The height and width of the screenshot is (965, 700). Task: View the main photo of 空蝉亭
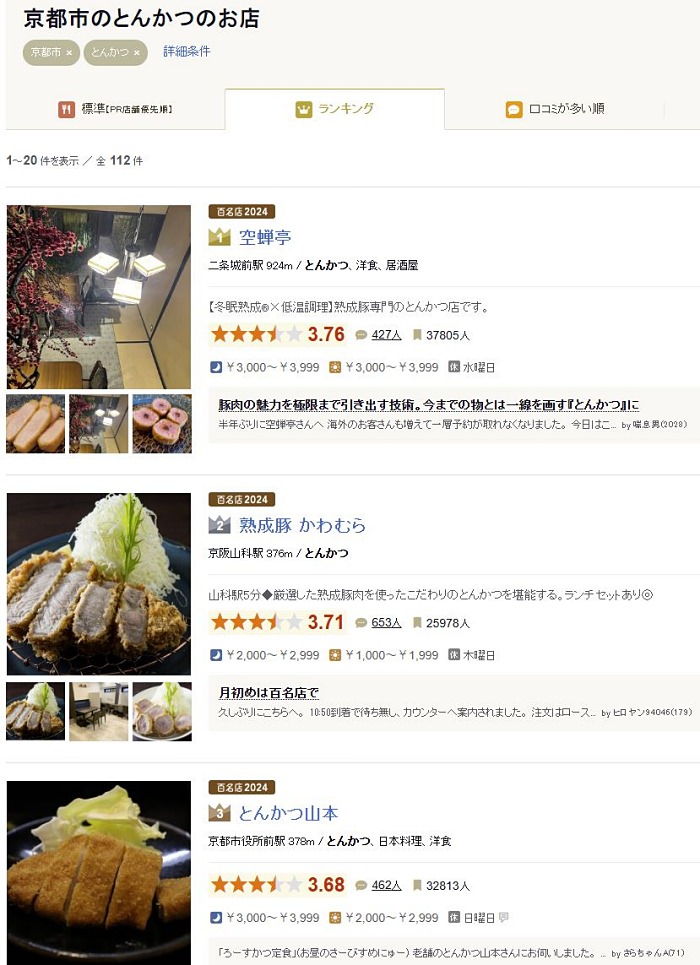click(x=98, y=297)
